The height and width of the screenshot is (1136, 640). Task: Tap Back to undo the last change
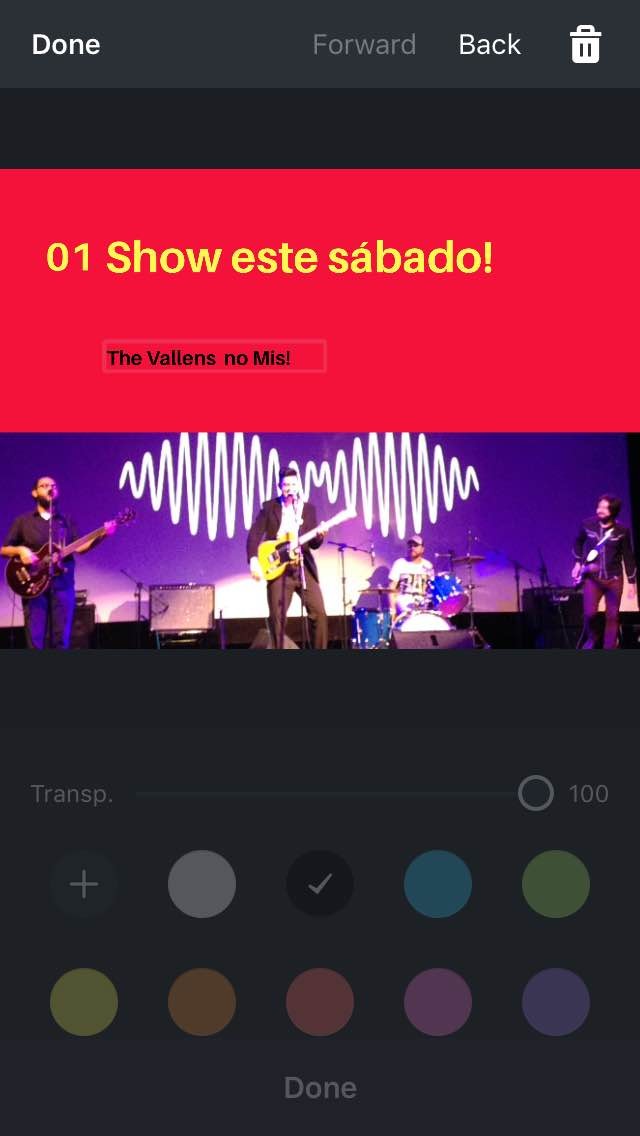(x=489, y=45)
